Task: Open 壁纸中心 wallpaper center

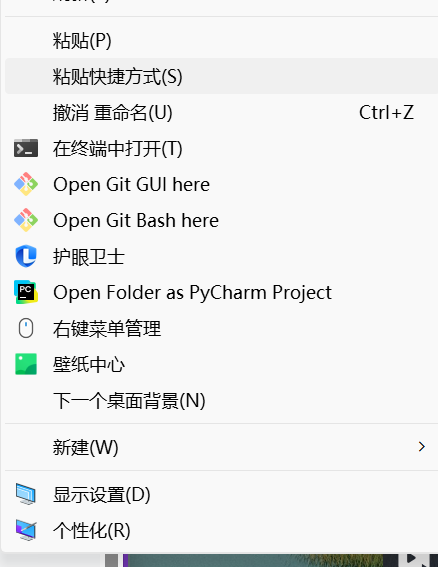Action: pos(221,364)
